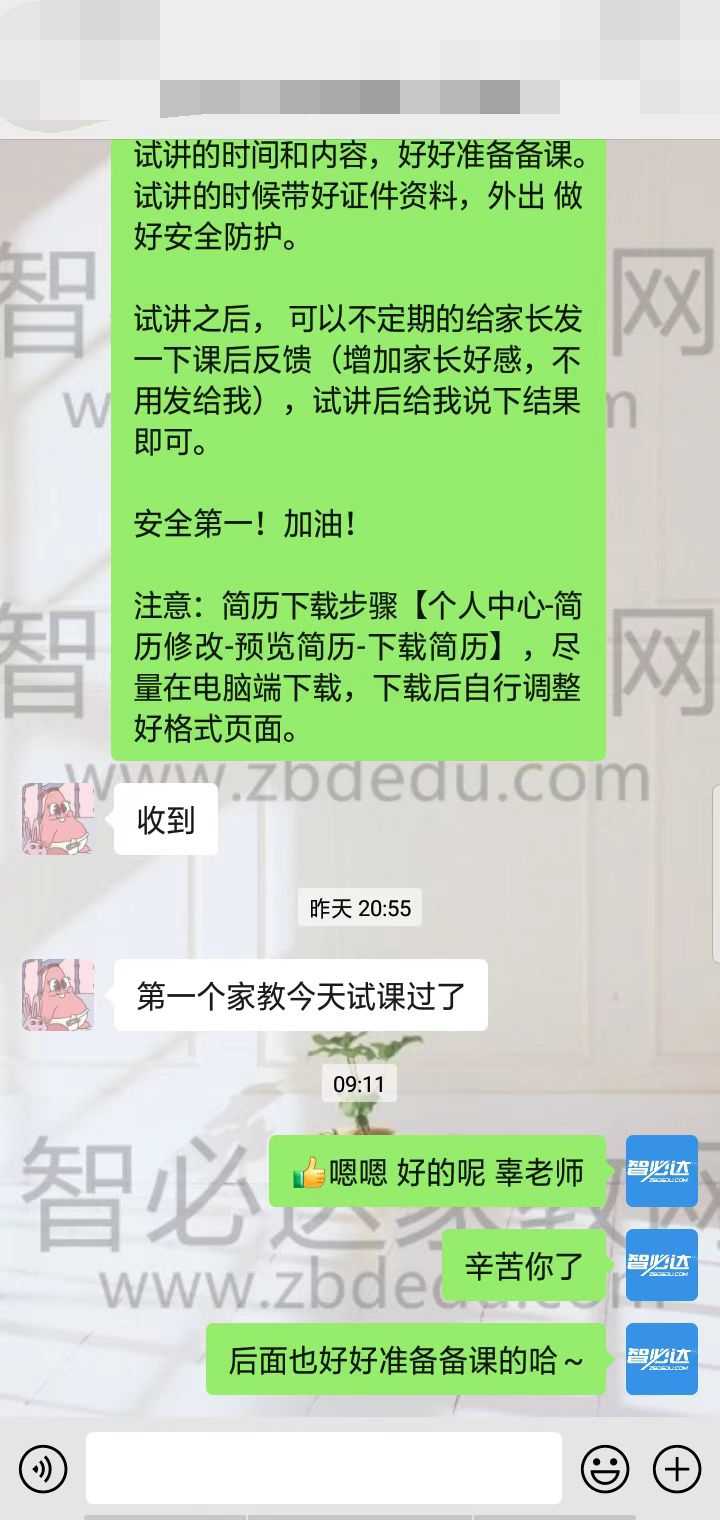The image size is (720, 1520).
Task: Open 智必达 avatar beside 辛苦你了 message
Action: pos(661,1265)
